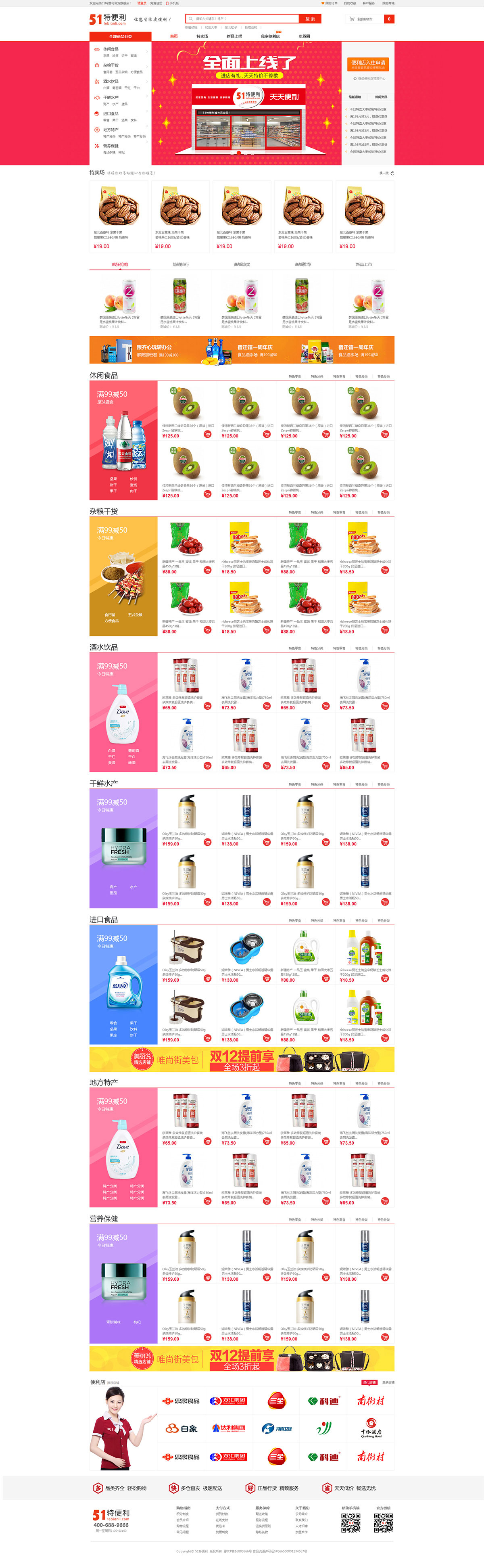Screen dimensions: 484x1568
Task: Select 进口食品 in the category sidebar
Action: pos(111,114)
